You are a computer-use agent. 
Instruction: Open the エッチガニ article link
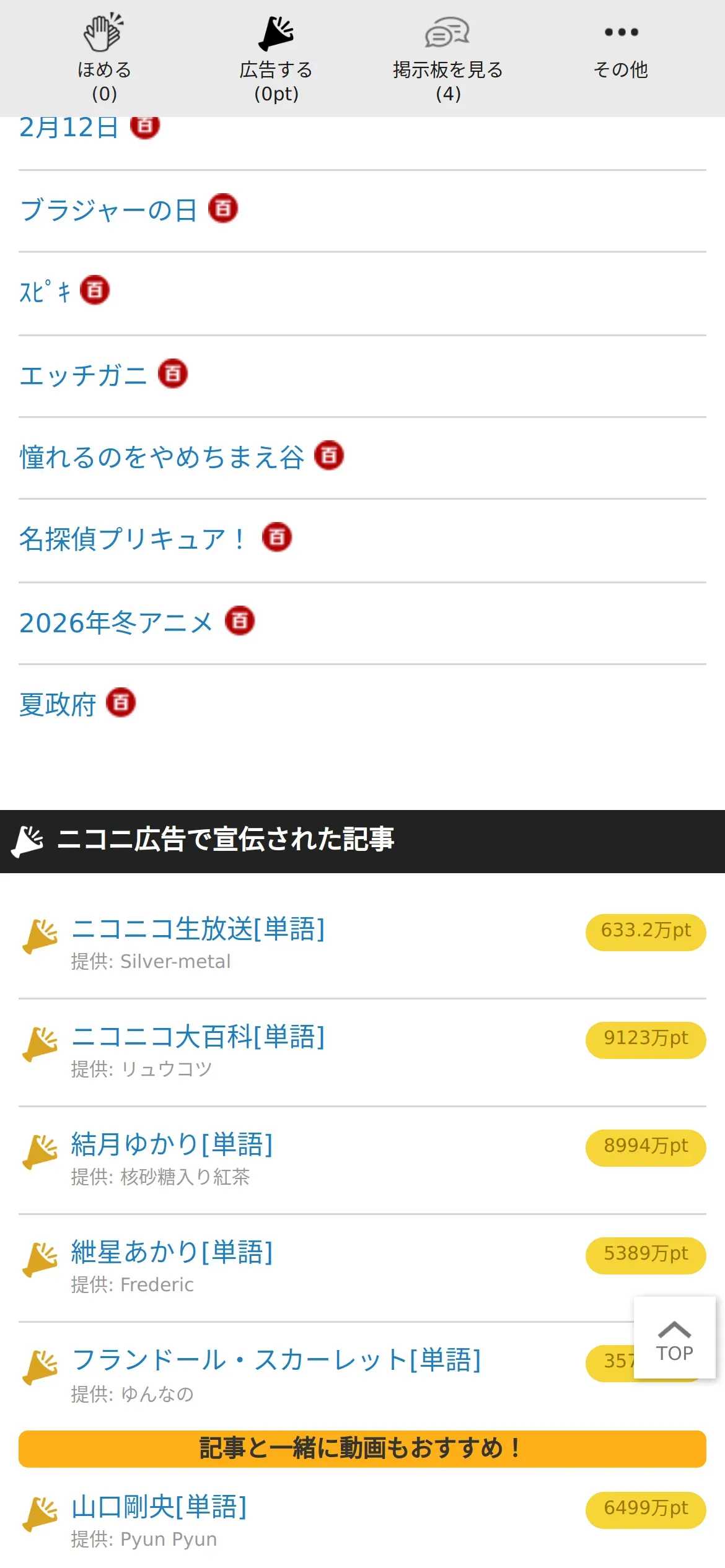[83, 375]
